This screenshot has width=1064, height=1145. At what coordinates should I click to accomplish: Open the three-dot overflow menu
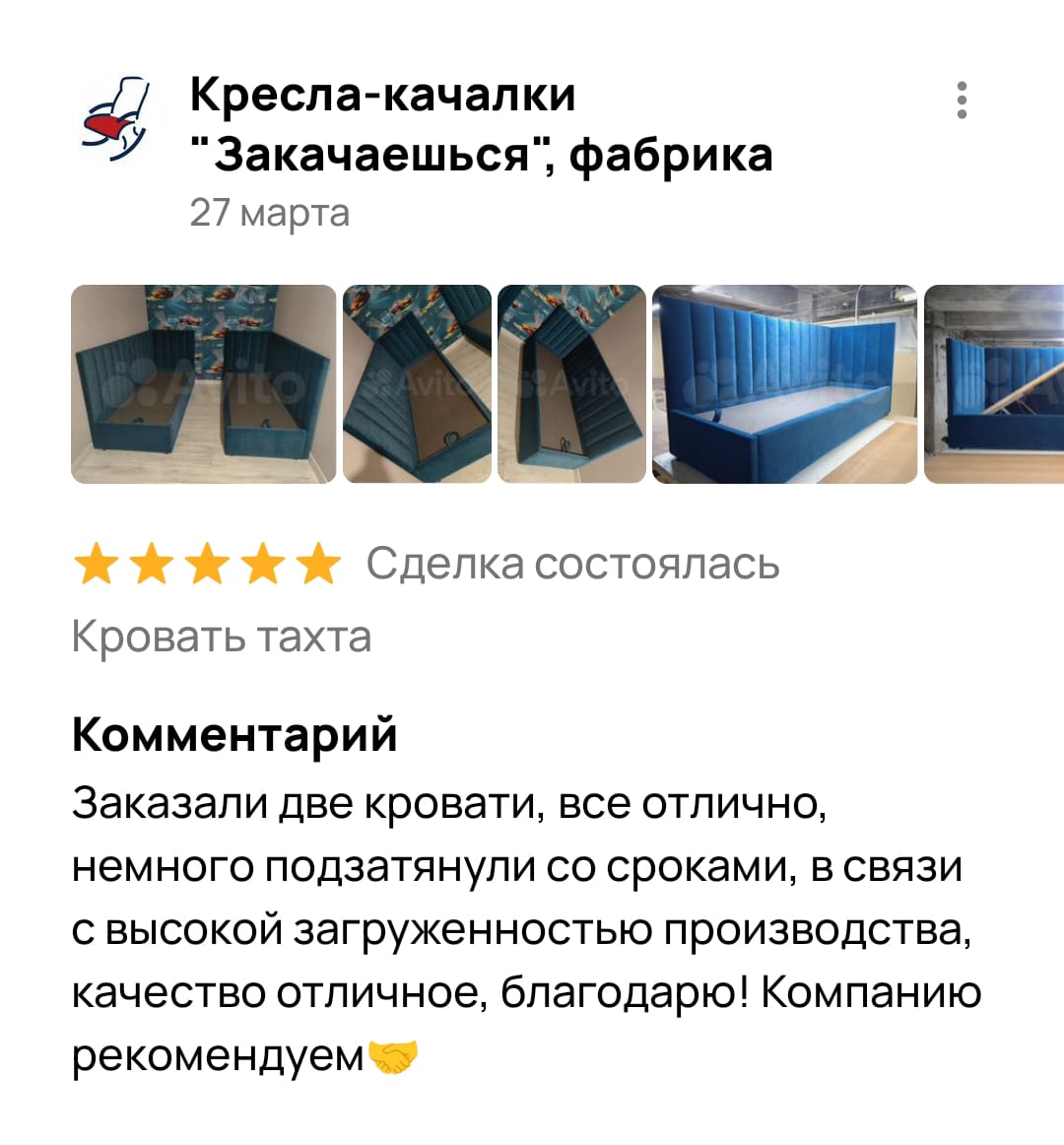(x=962, y=101)
